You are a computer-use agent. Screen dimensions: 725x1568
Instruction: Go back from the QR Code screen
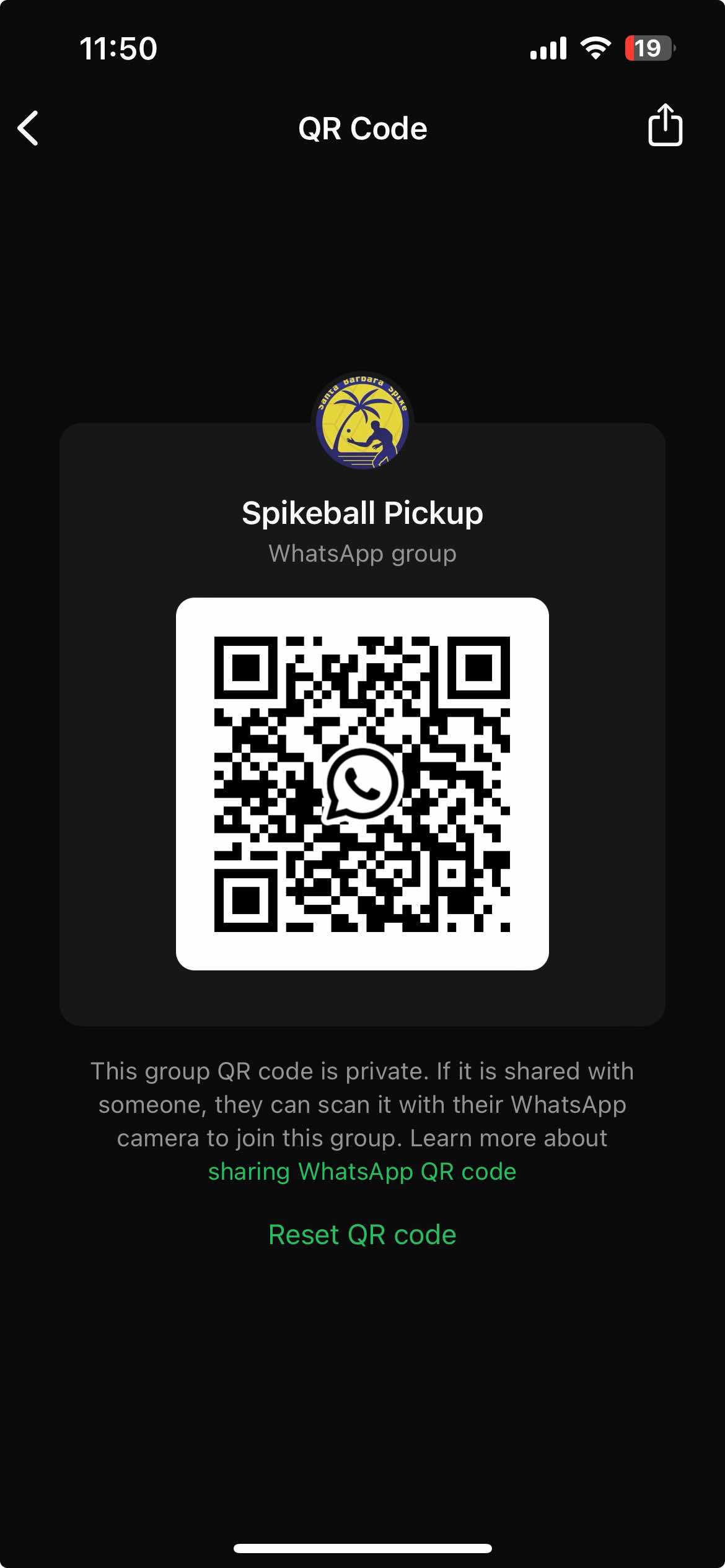point(29,128)
